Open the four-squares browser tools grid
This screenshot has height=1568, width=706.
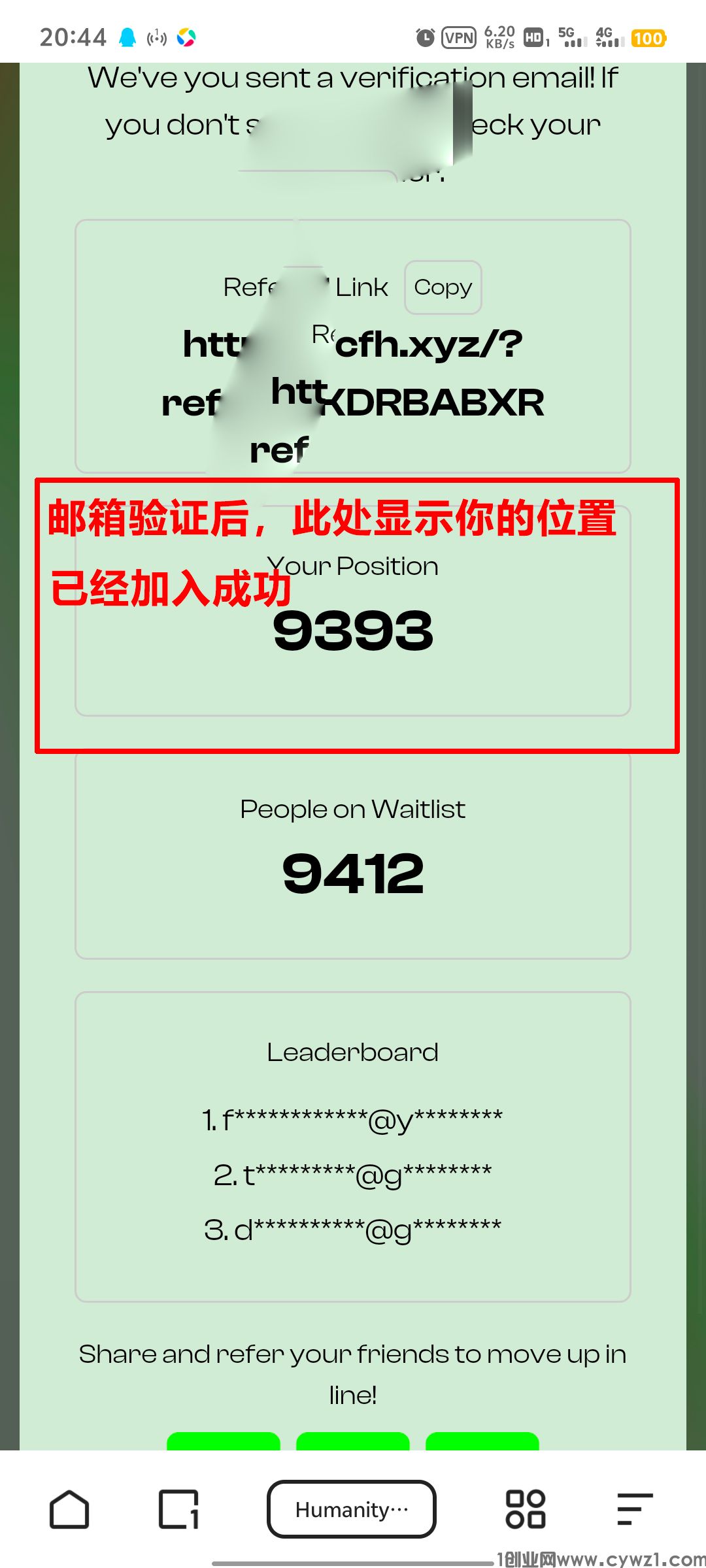click(525, 1509)
